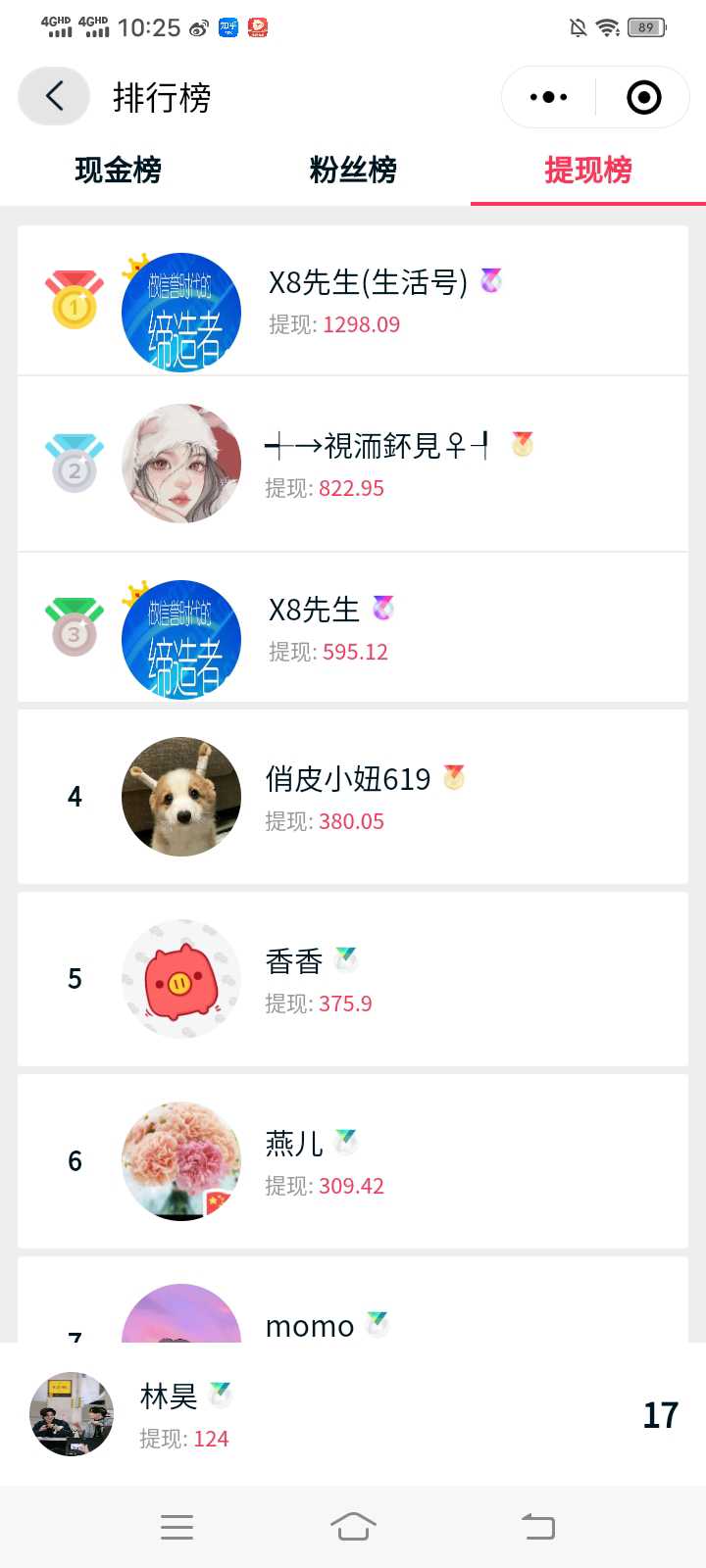The width and height of the screenshot is (706, 1568).
Task: Click 林昊's avatar in the bottom bar
Action: click(x=71, y=1414)
